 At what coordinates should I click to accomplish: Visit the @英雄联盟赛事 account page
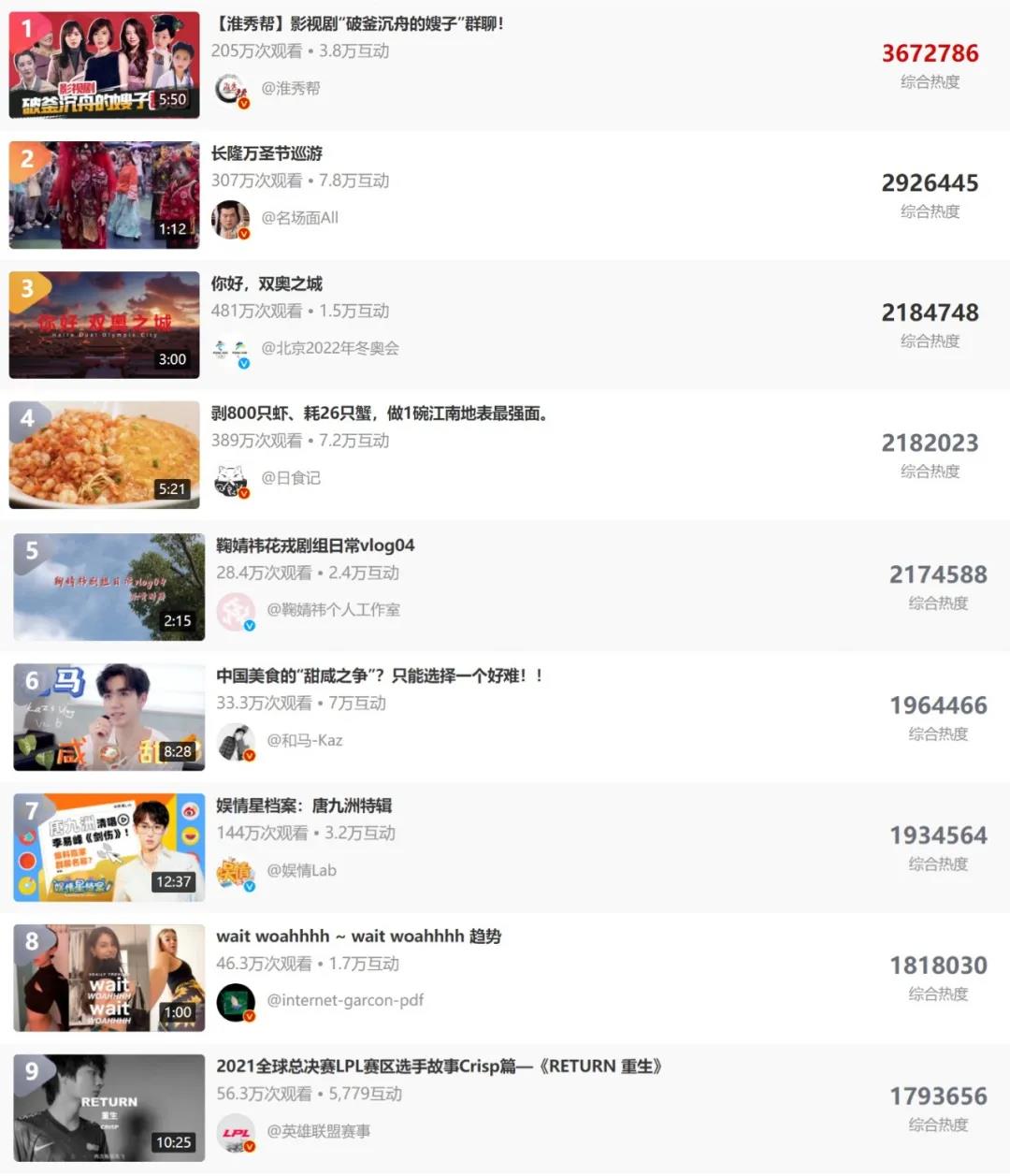(318, 1131)
